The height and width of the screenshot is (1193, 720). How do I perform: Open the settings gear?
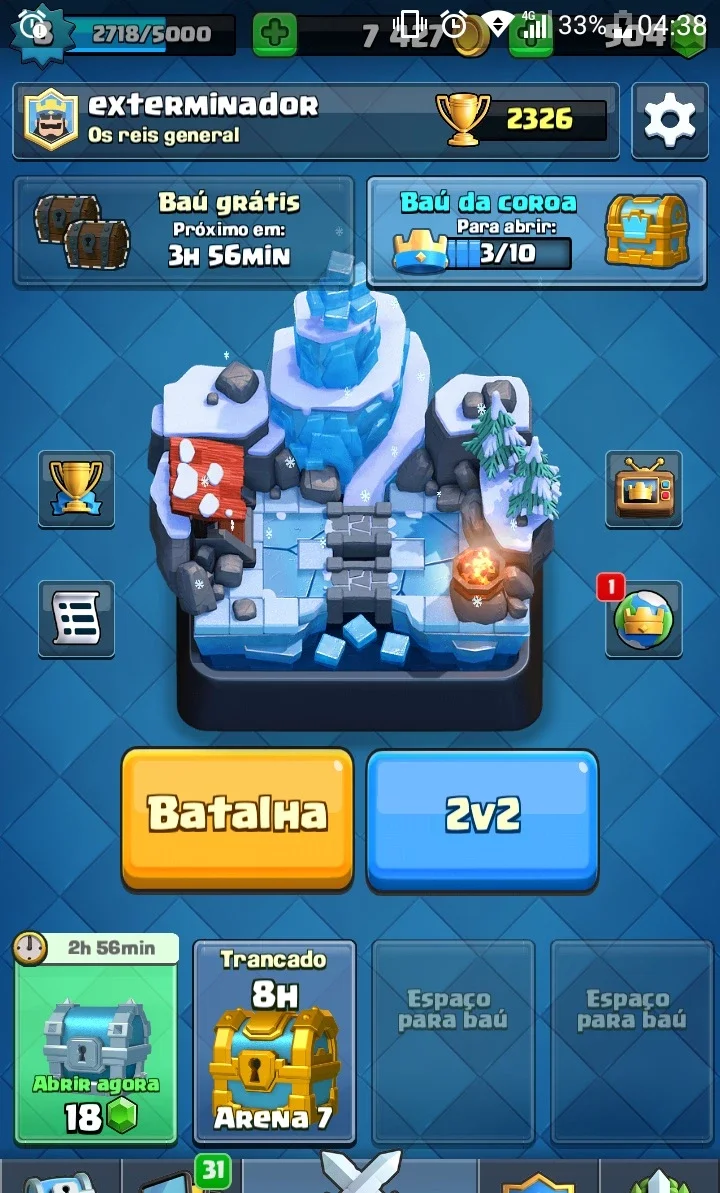(670, 120)
